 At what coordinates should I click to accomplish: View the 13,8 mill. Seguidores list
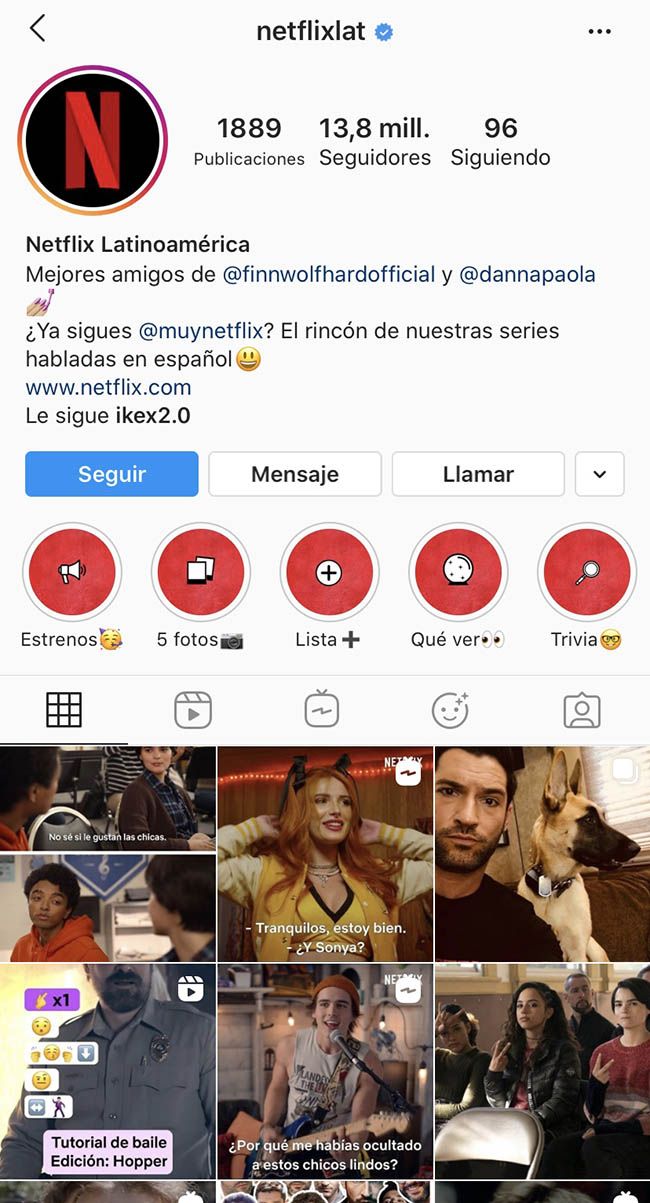tap(375, 142)
